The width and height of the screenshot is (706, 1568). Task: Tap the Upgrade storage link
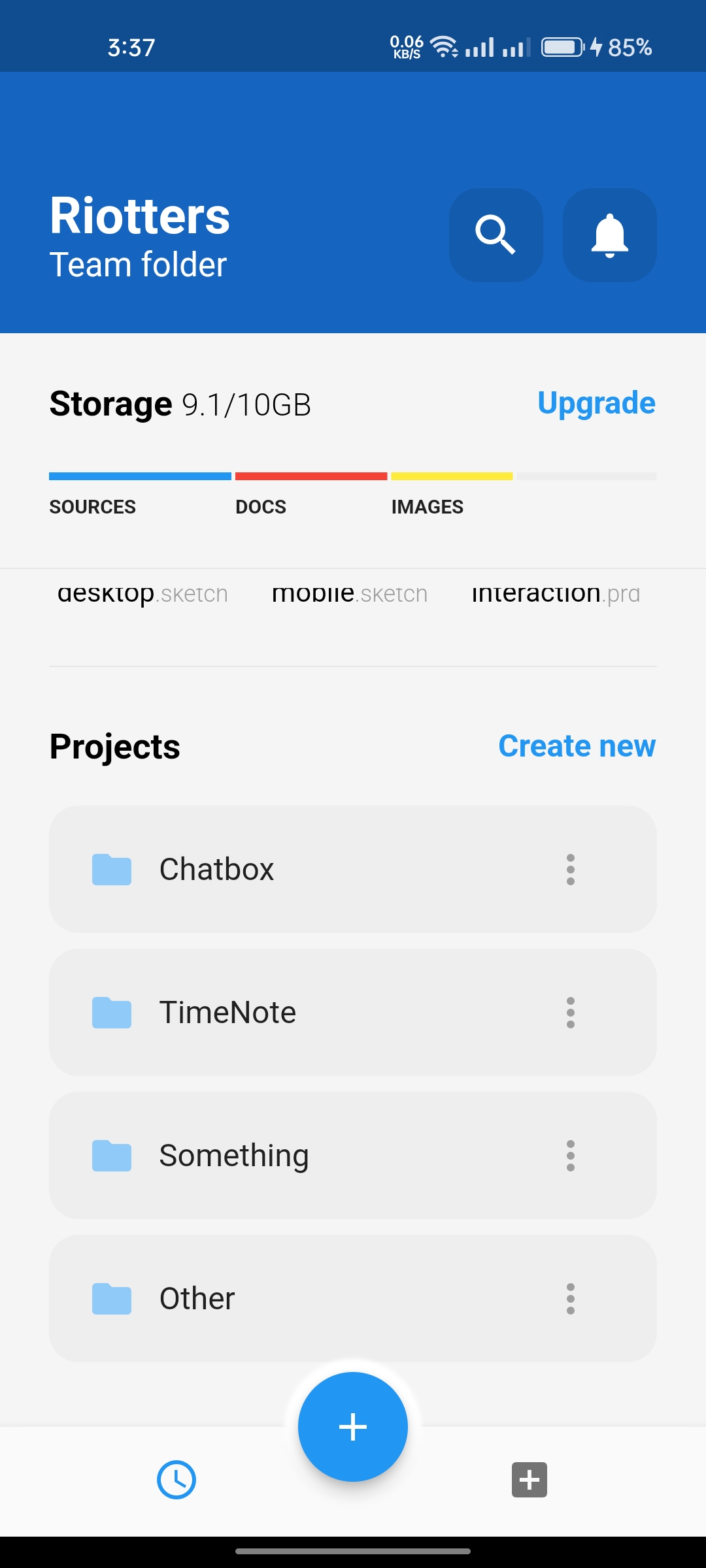(x=596, y=403)
